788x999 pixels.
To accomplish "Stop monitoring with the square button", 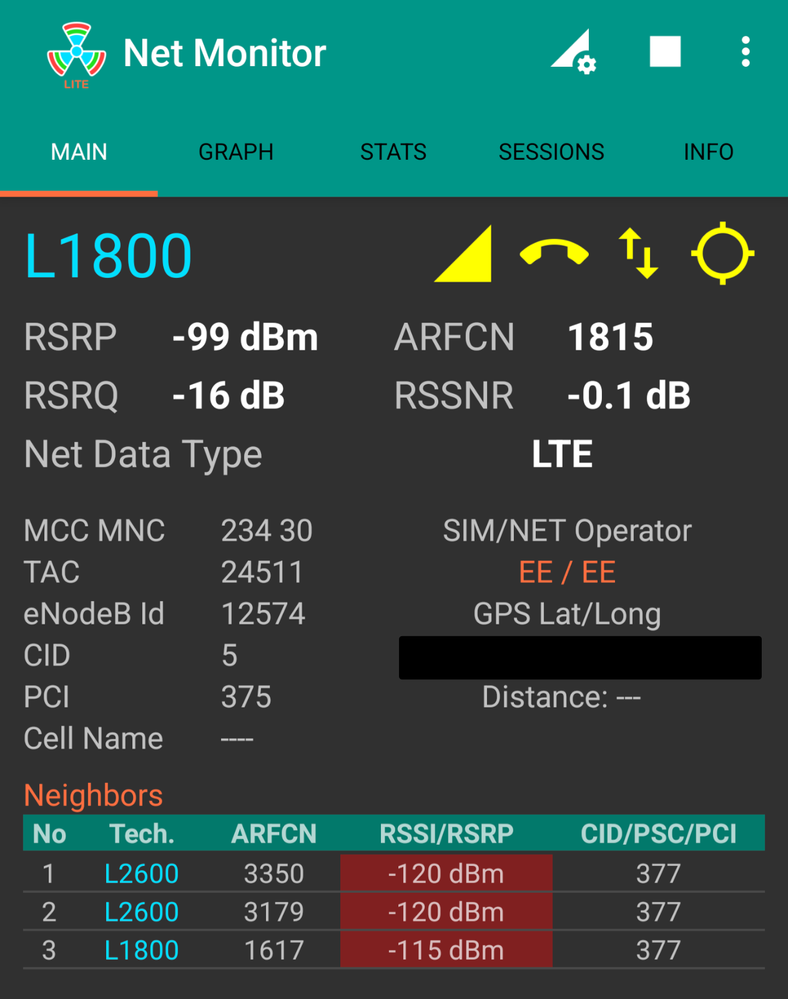I will point(665,52).
